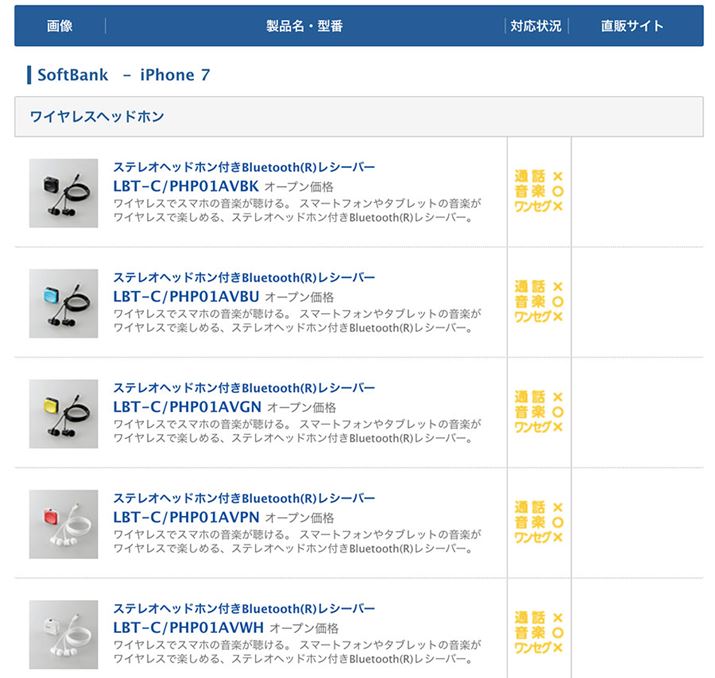The image size is (715, 678).
Task: Open the LBT-C/PHP01AVWH product link
Action: [186, 627]
